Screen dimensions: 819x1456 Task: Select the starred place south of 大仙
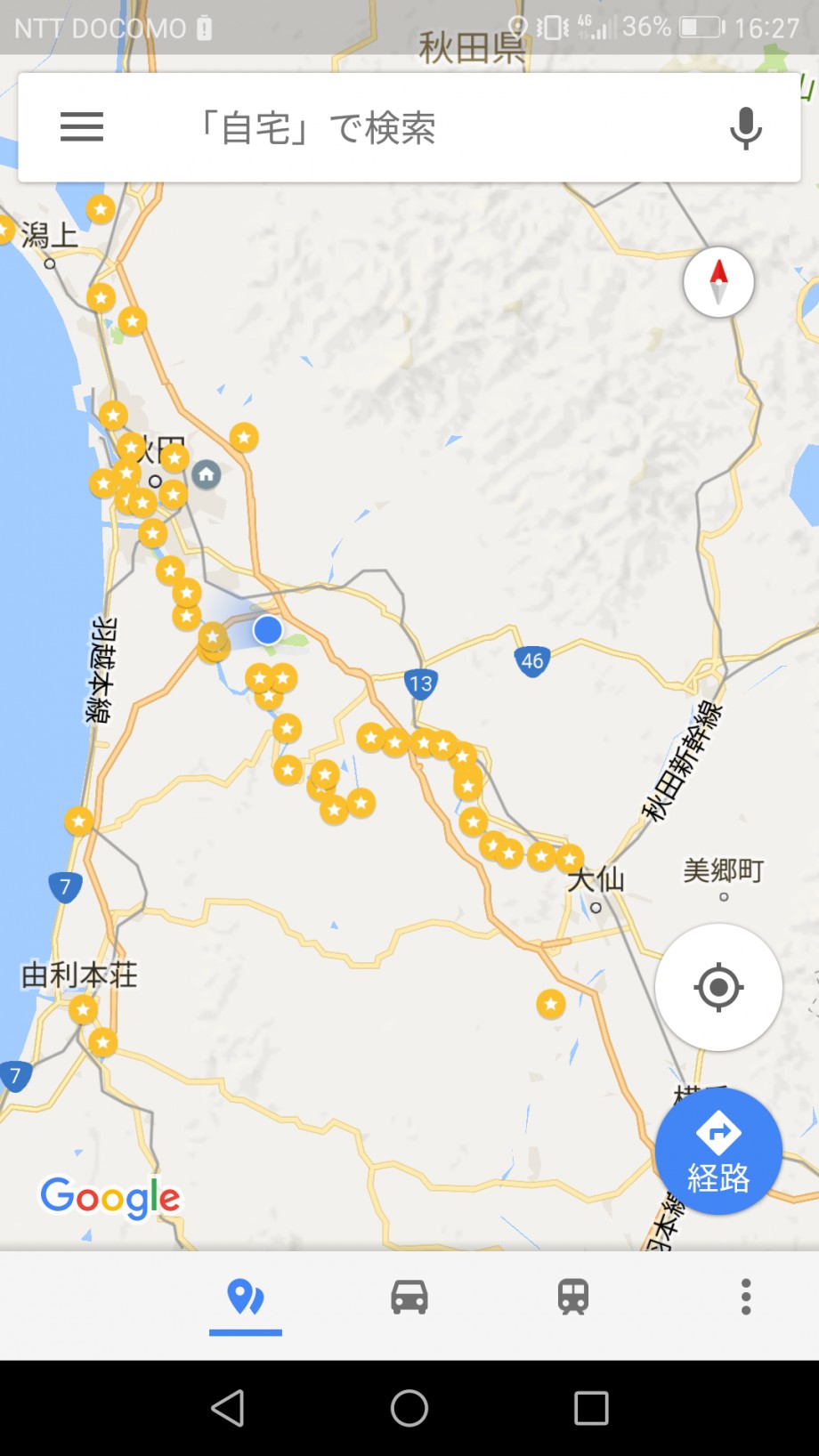point(551,1004)
